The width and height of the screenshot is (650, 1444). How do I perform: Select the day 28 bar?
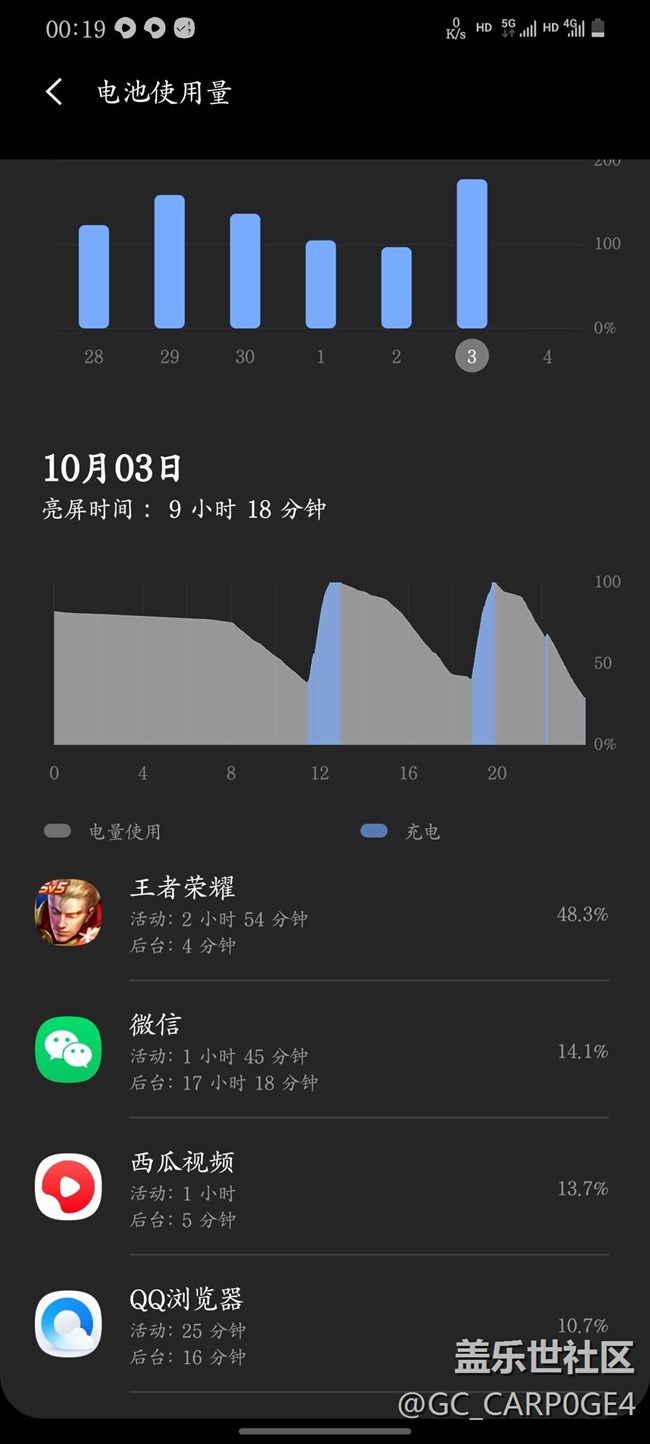click(94, 277)
